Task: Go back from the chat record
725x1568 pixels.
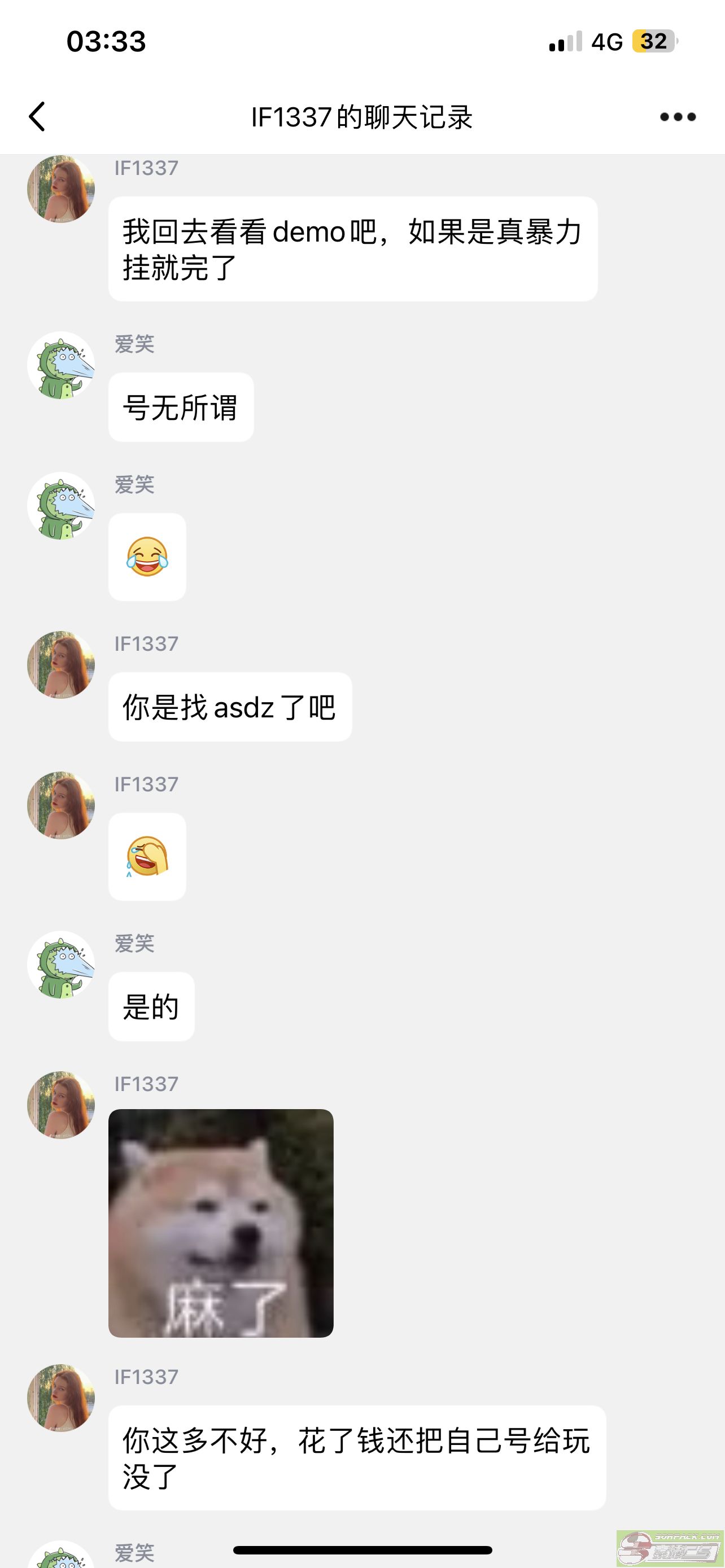Action: pos(37,116)
